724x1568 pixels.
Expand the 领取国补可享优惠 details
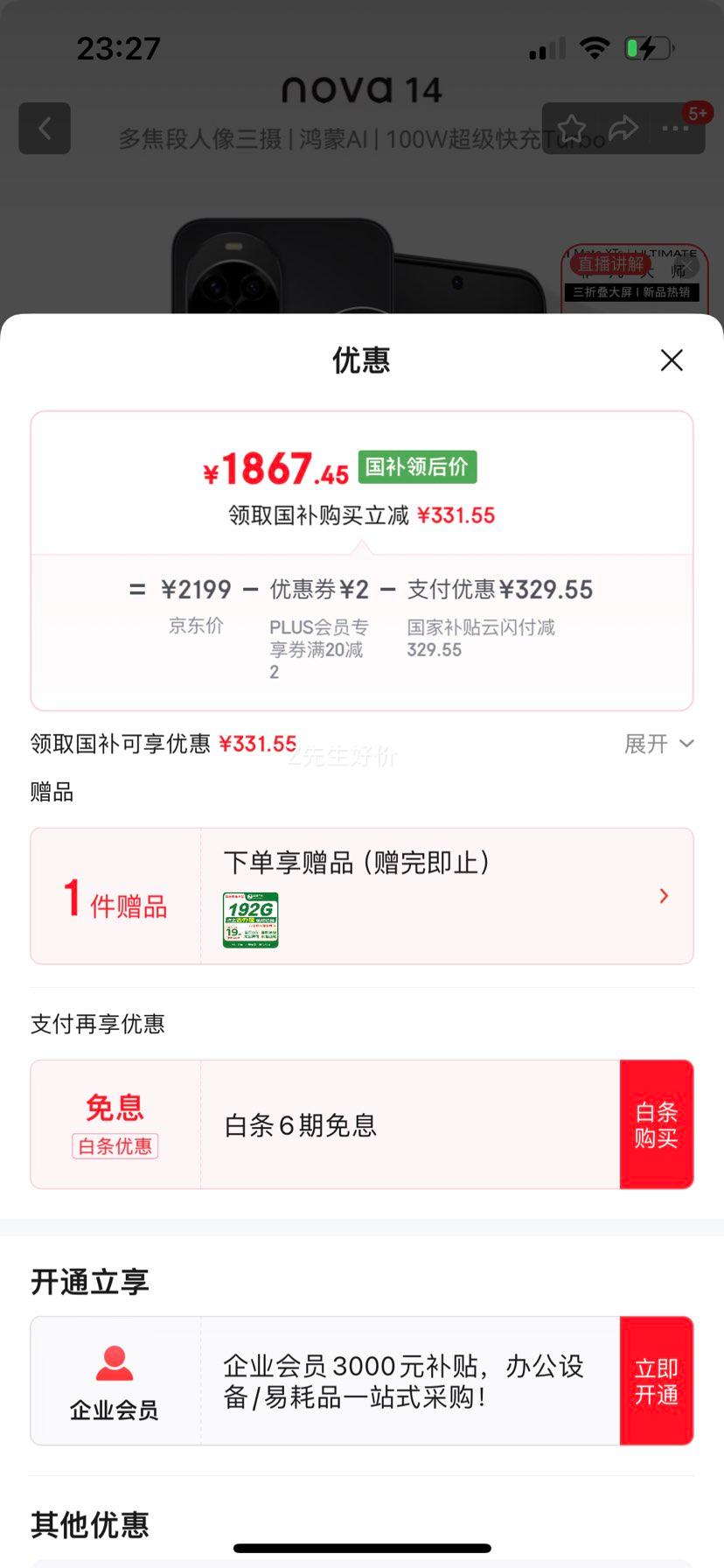pyautogui.click(x=658, y=744)
